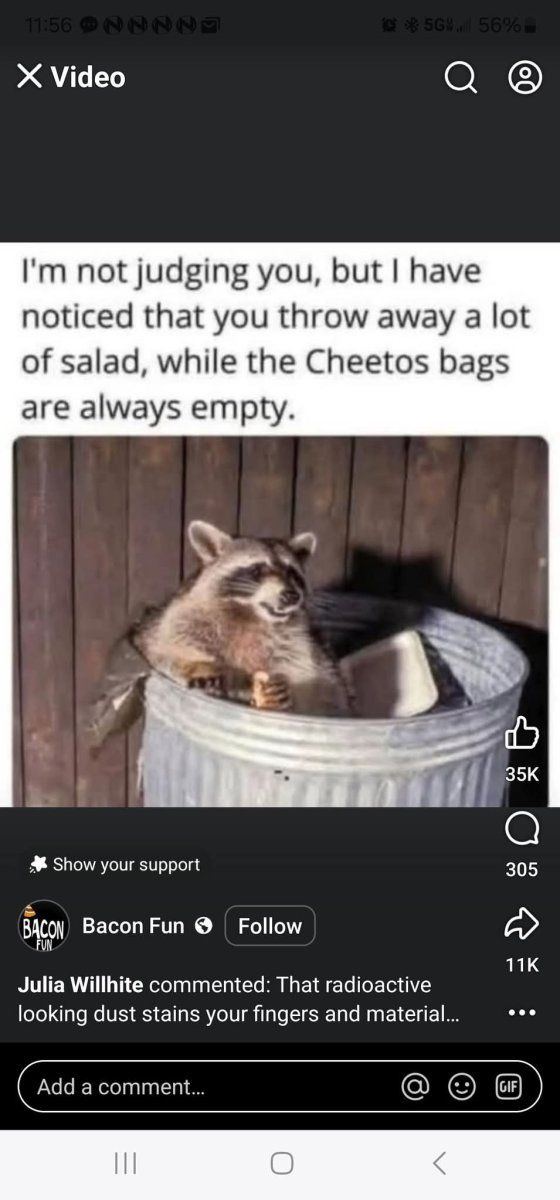Tap Show your support
This screenshot has width=560, height=1200.
click(115, 864)
